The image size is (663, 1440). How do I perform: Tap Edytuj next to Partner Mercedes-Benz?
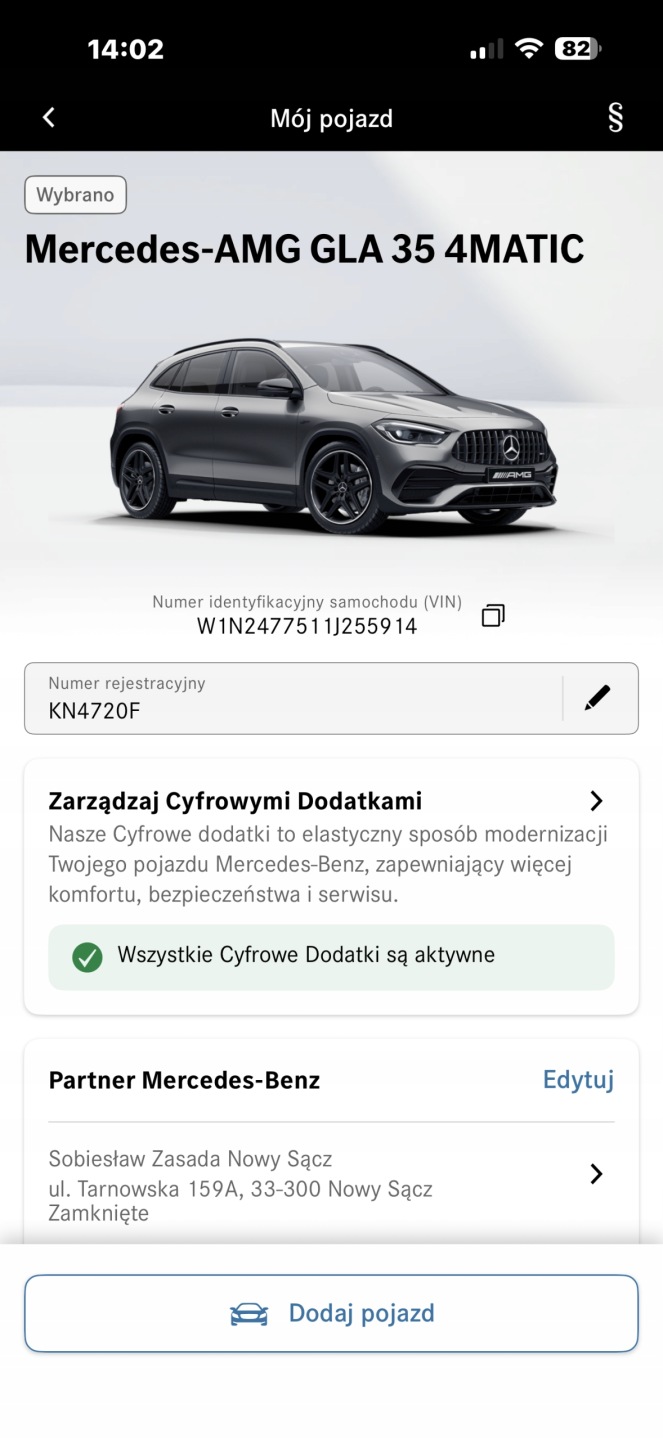[578, 1080]
